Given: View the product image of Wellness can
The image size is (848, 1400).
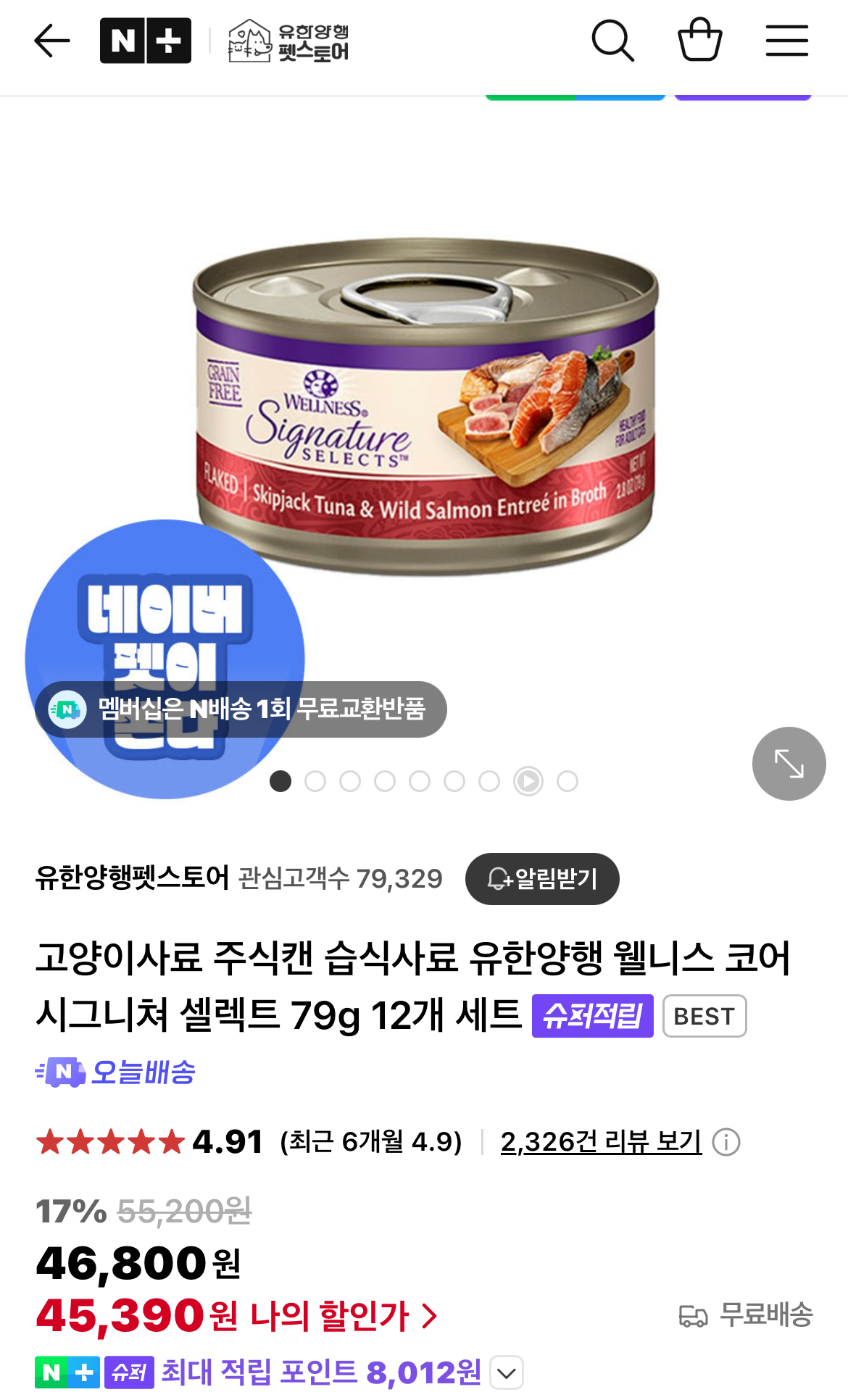Looking at the screenshot, I should (426, 407).
